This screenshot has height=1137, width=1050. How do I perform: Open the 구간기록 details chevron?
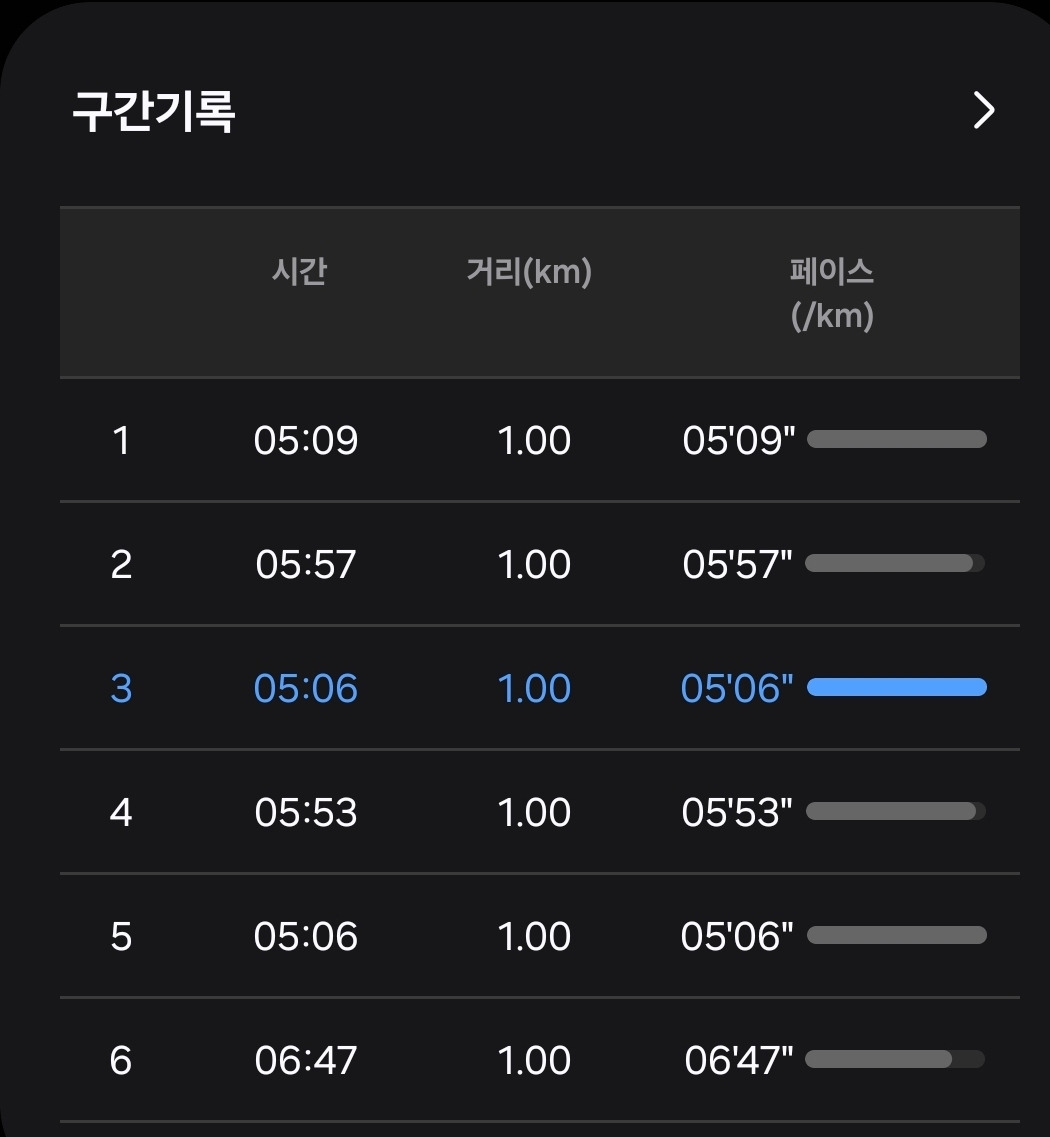984,111
